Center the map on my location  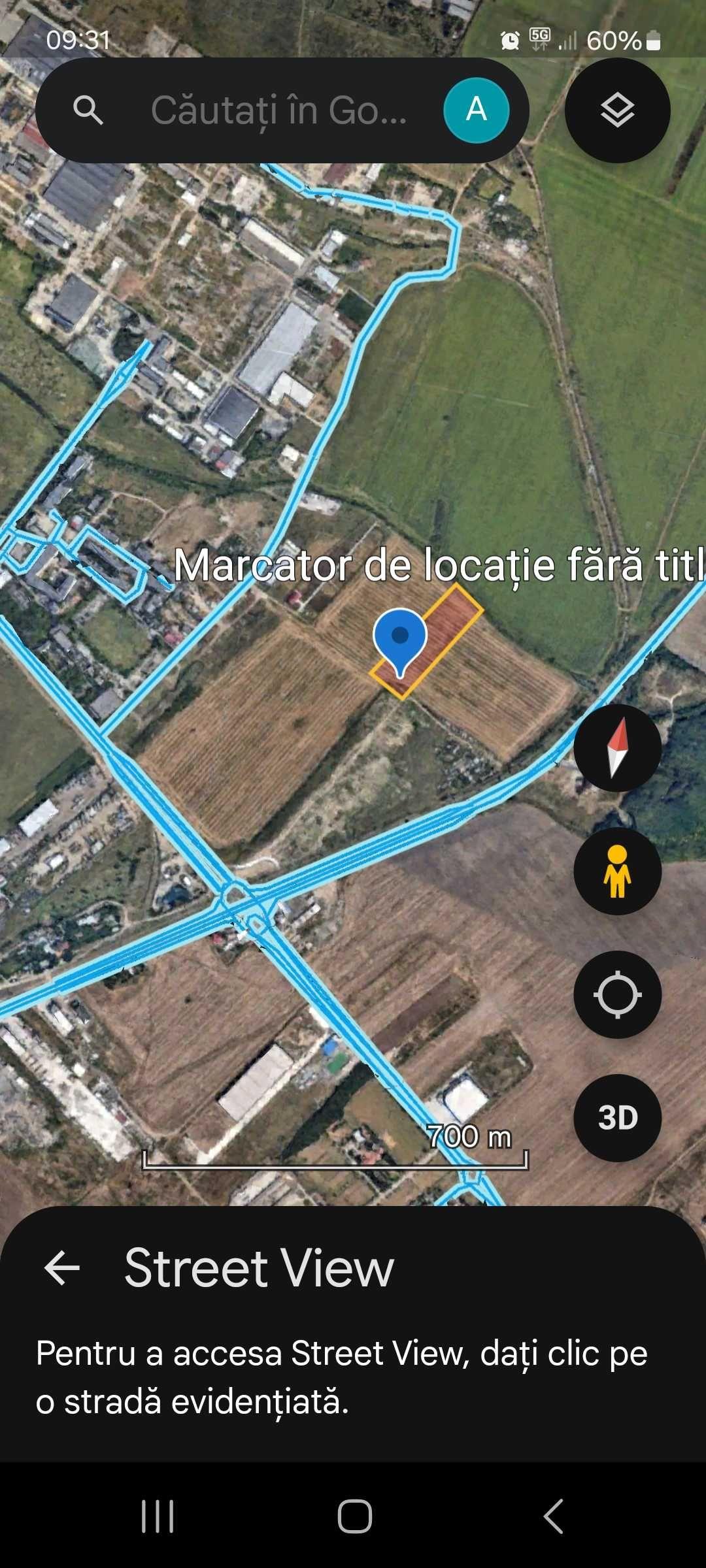tap(617, 994)
